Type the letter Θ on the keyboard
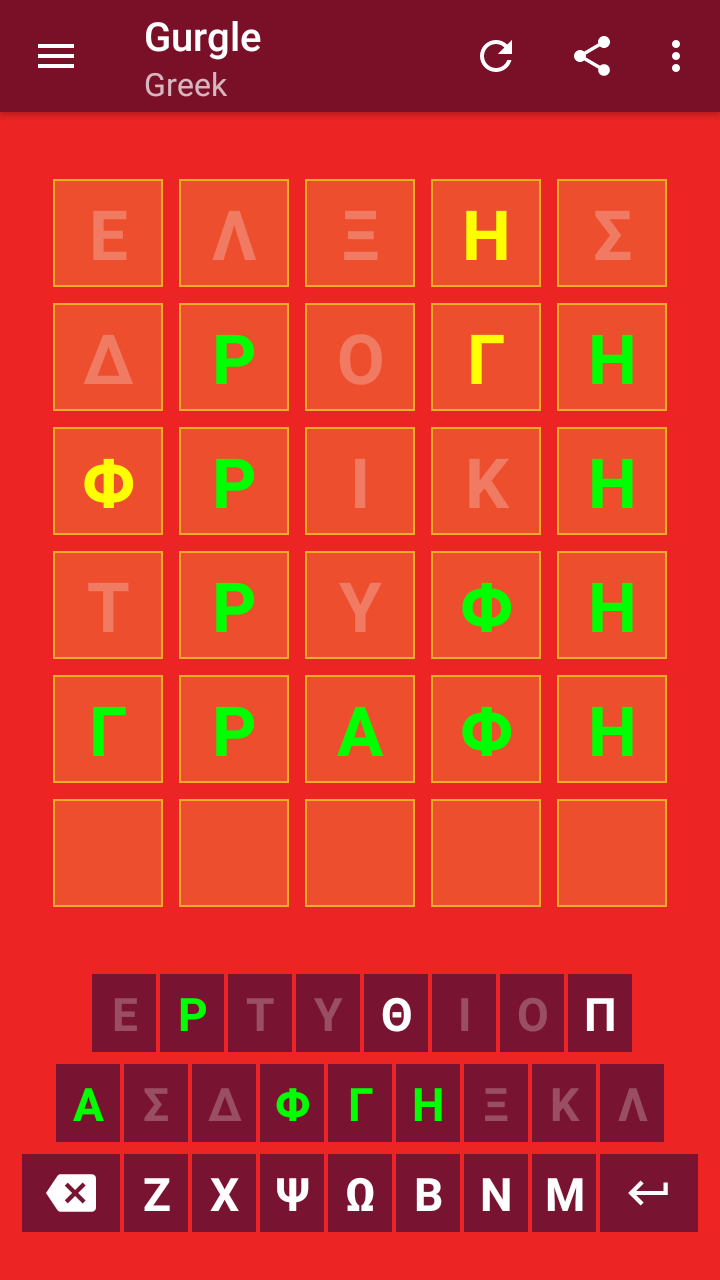This screenshot has height=1280, width=720. (396, 1013)
